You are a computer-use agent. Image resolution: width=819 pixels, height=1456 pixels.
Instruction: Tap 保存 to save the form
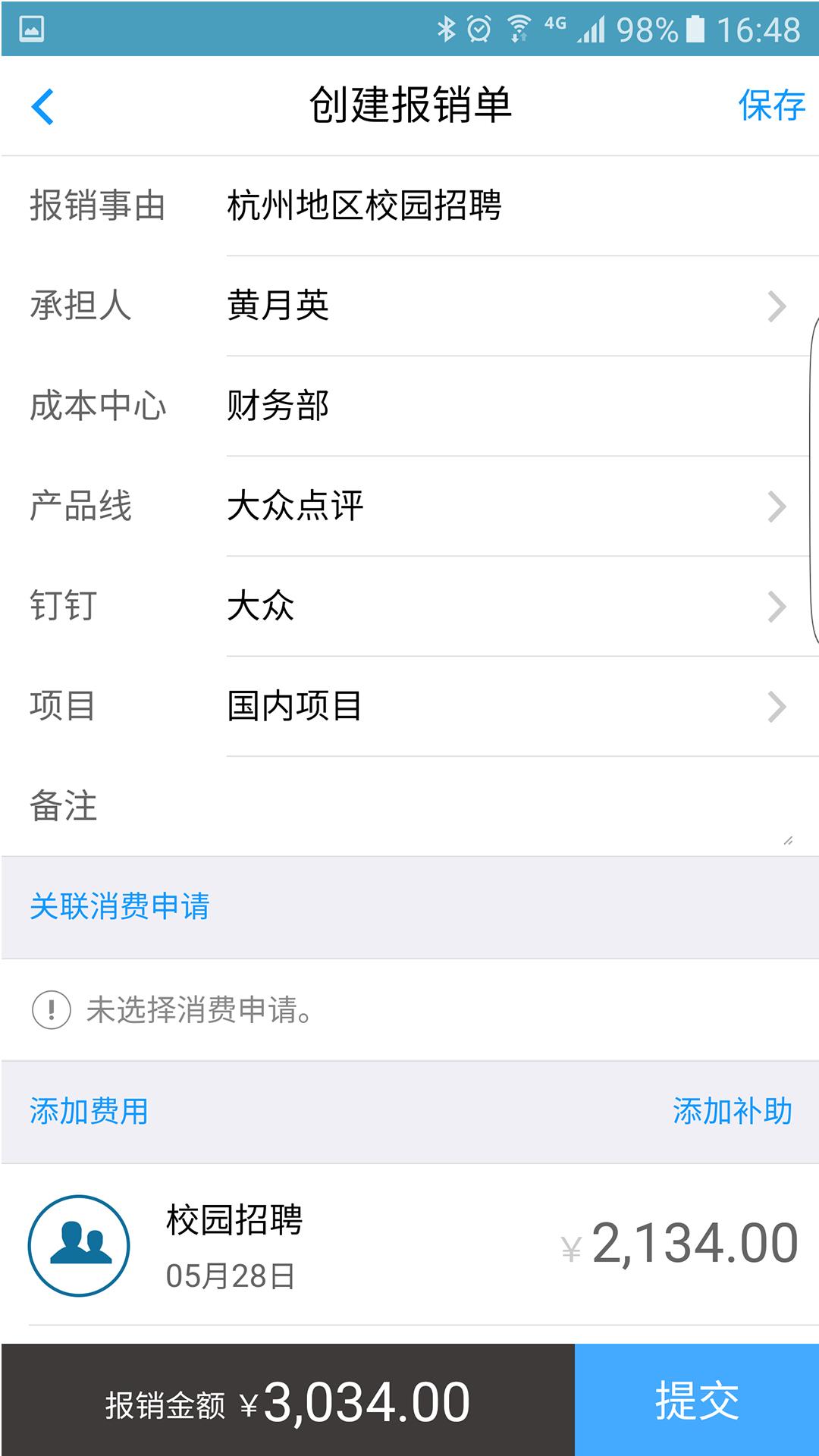pos(771,105)
